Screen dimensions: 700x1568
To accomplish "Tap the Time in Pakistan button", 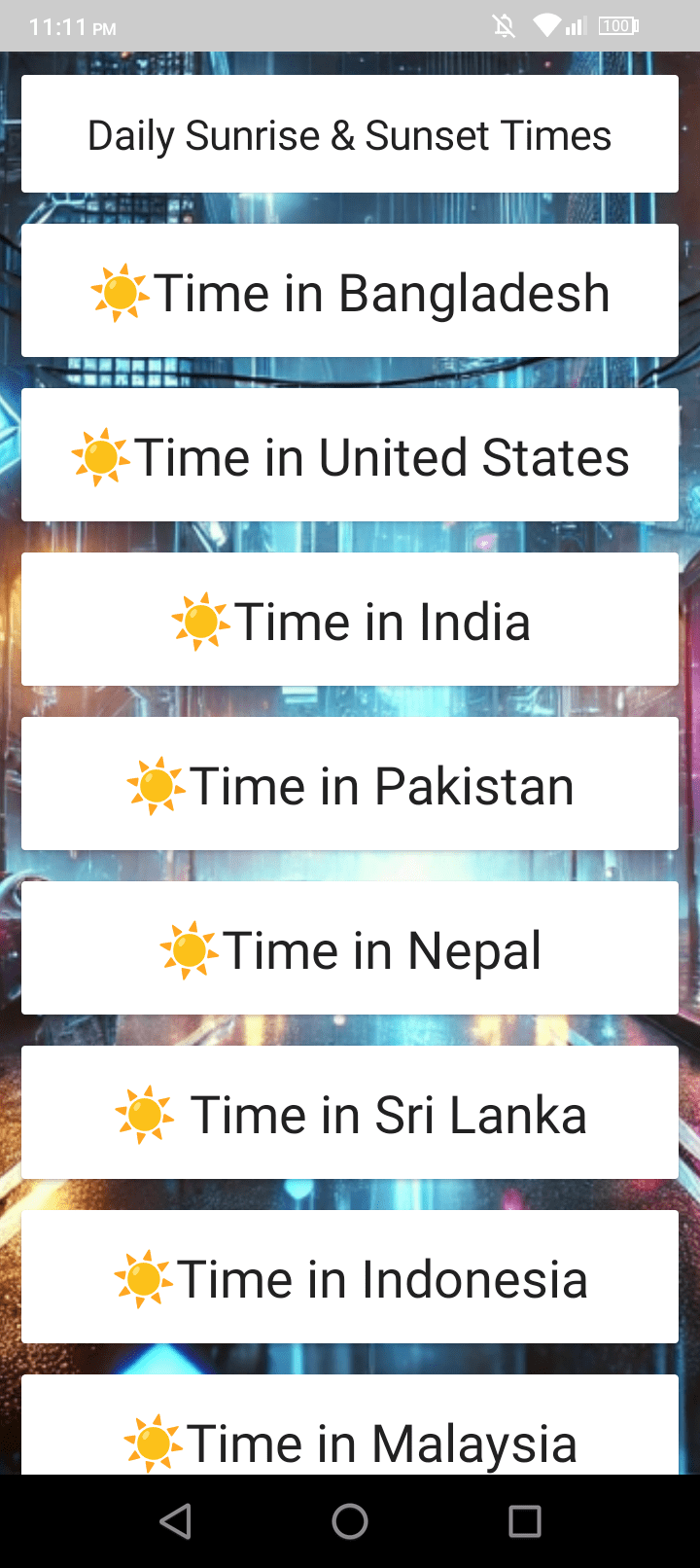I will [x=350, y=784].
